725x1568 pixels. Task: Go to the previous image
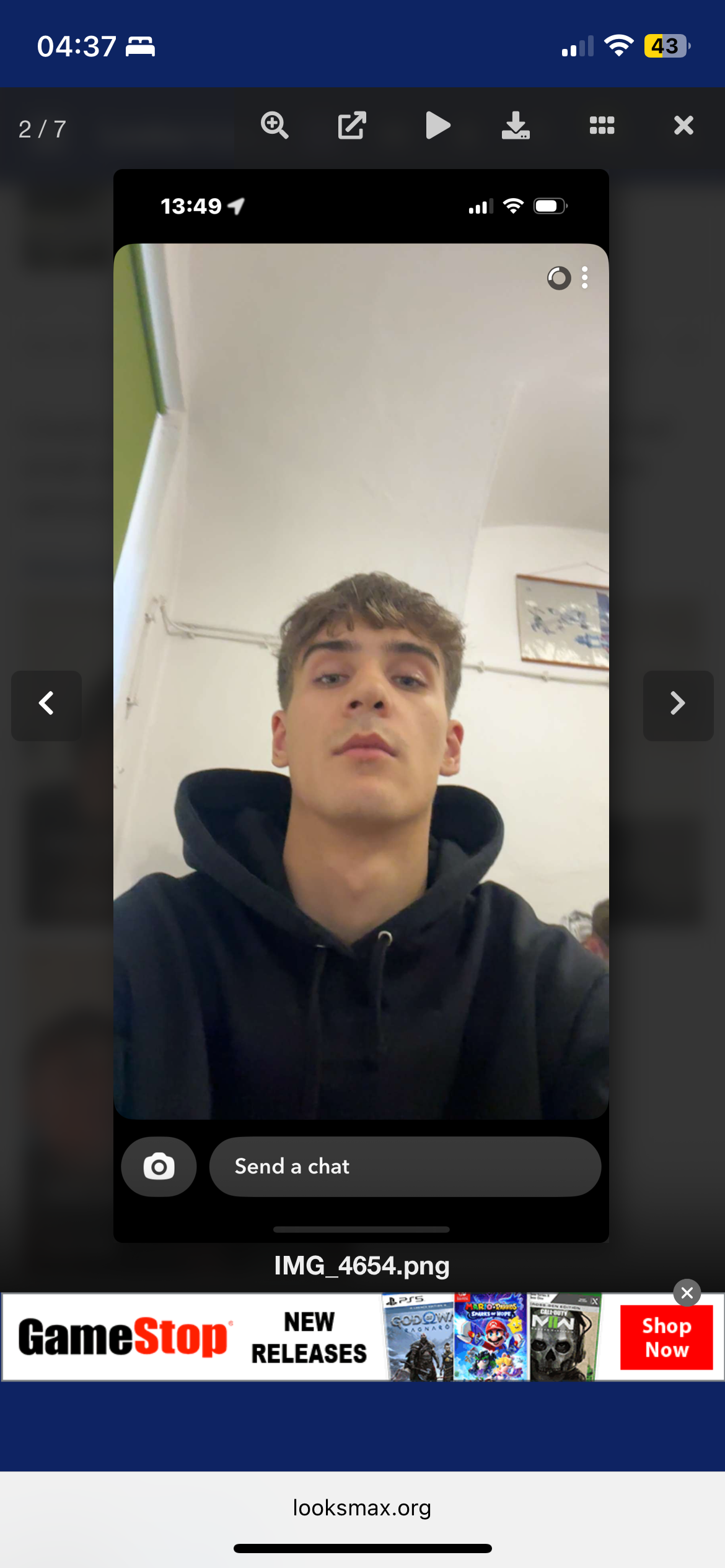[46, 705]
